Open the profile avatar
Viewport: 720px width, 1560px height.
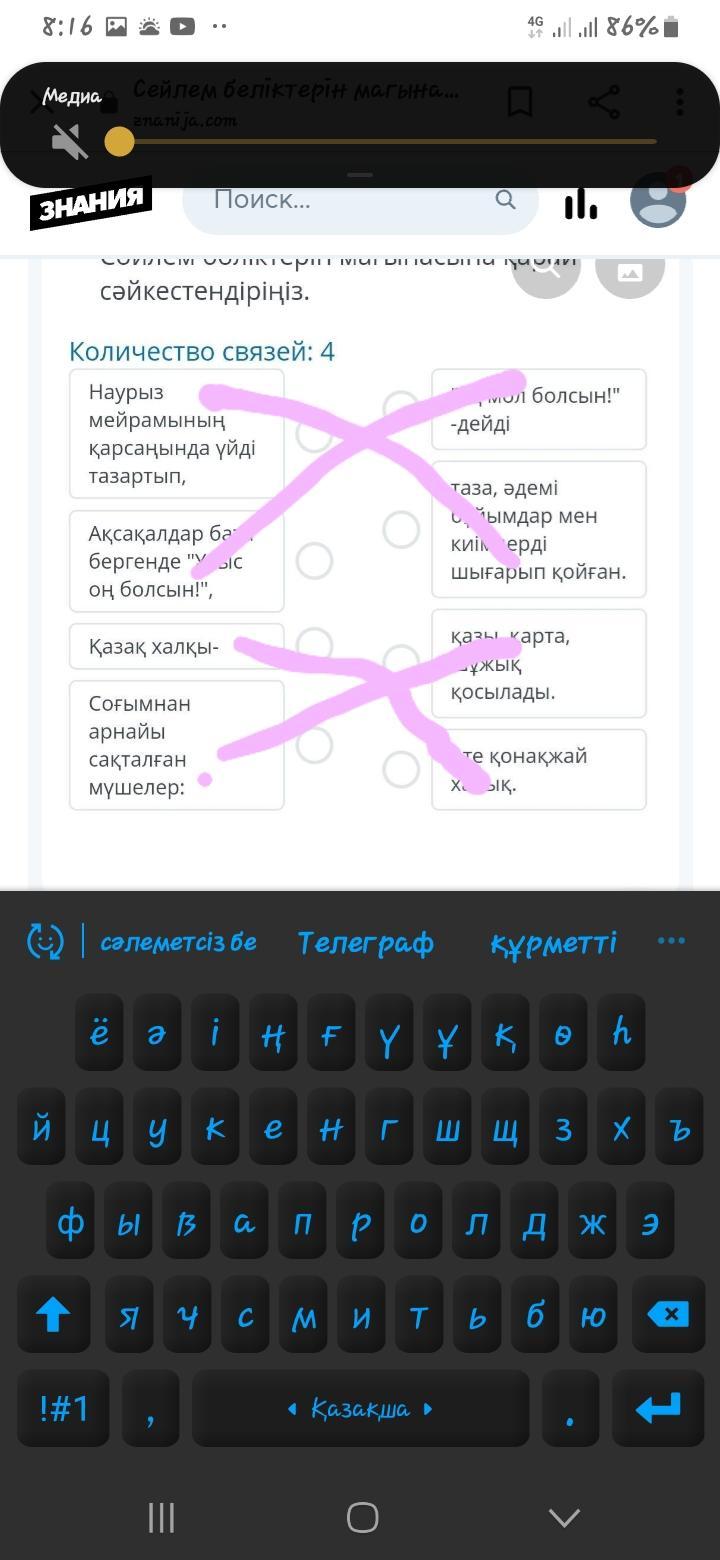(x=658, y=200)
